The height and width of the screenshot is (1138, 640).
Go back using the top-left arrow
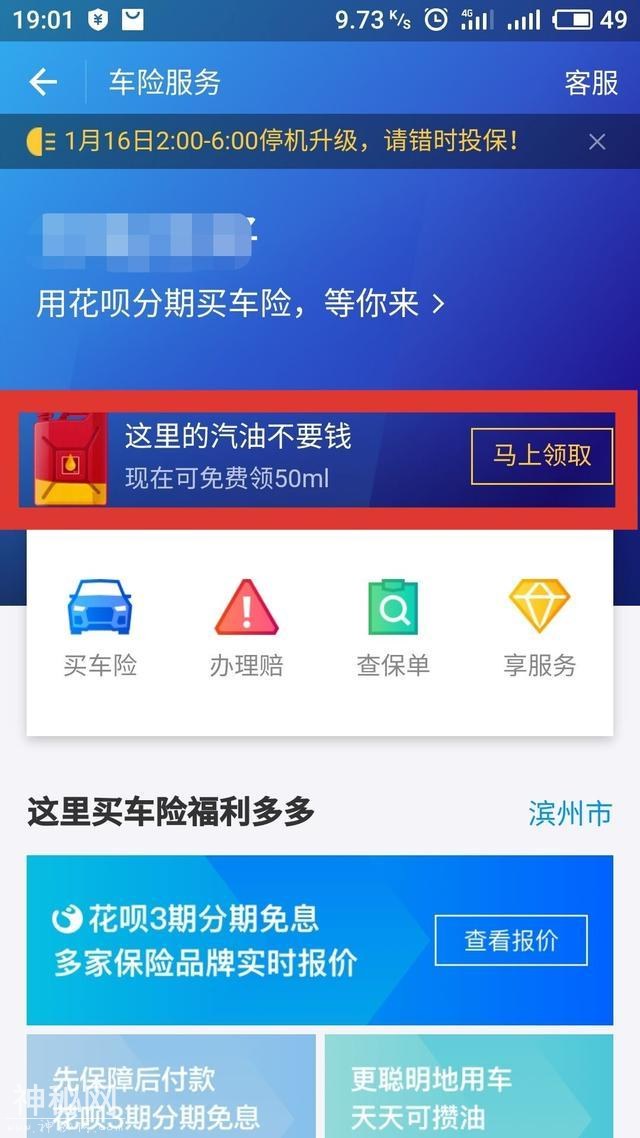click(x=43, y=82)
